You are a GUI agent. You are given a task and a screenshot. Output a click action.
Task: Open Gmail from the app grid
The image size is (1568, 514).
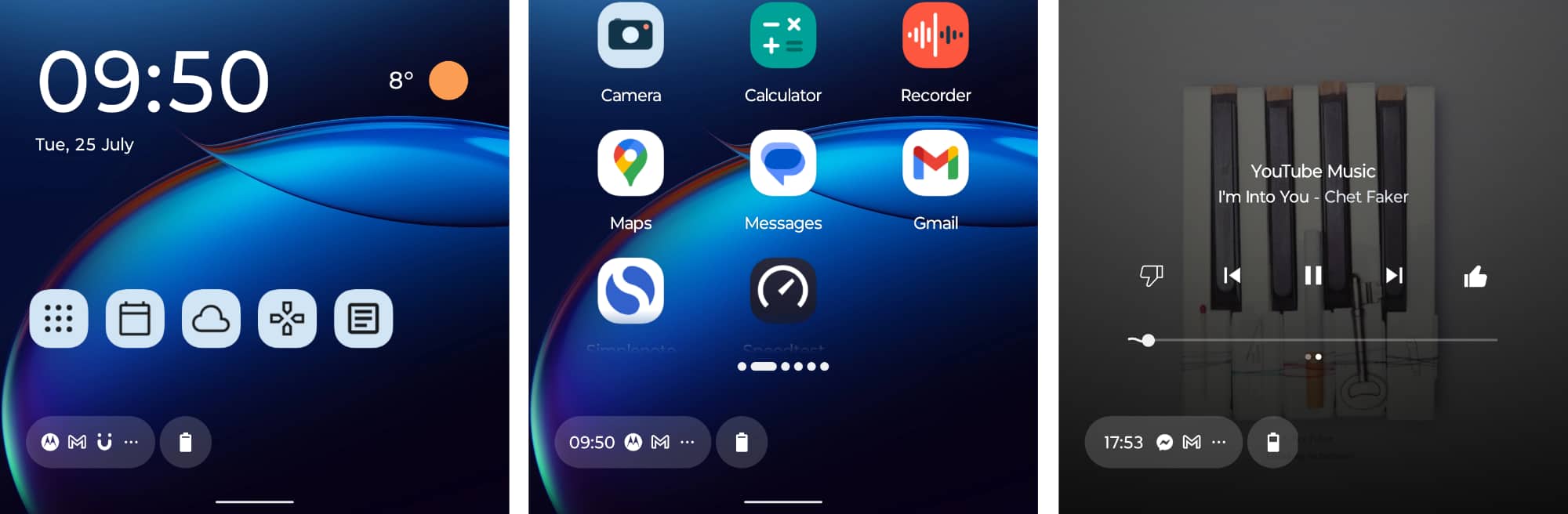point(935,163)
